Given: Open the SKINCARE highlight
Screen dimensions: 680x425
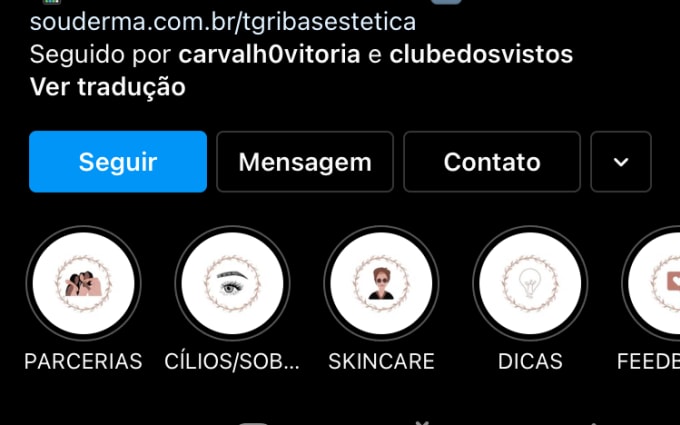Looking at the screenshot, I should click(381, 284).
